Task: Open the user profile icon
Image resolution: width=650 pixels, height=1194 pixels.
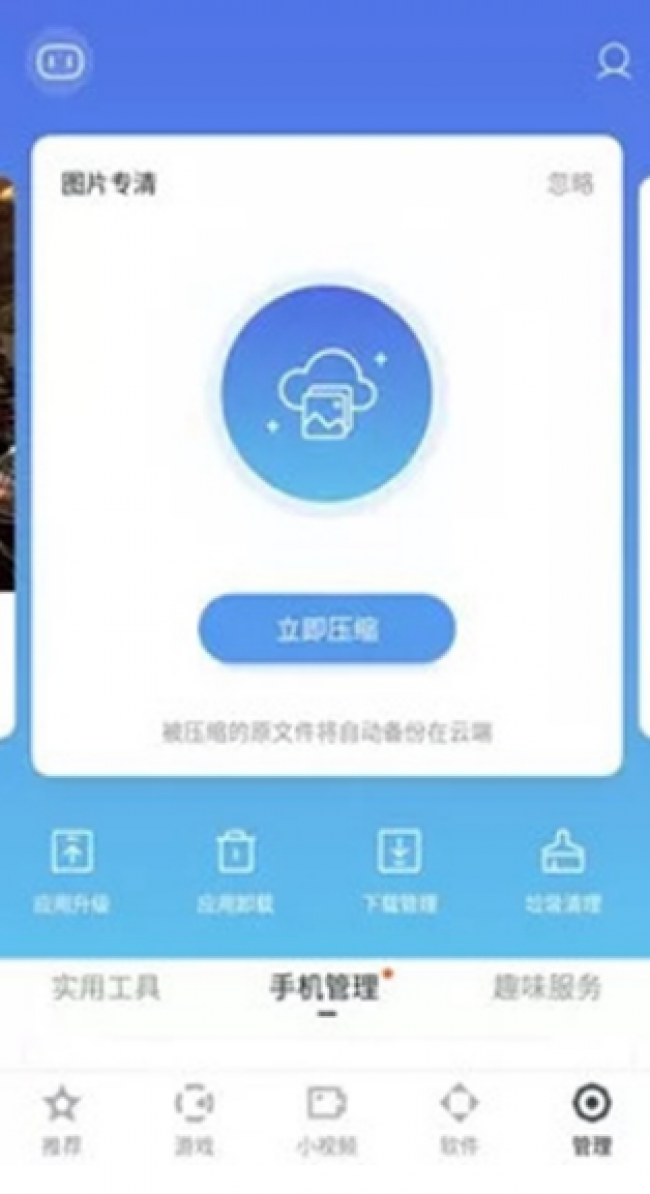Action: tap(613, 62)
